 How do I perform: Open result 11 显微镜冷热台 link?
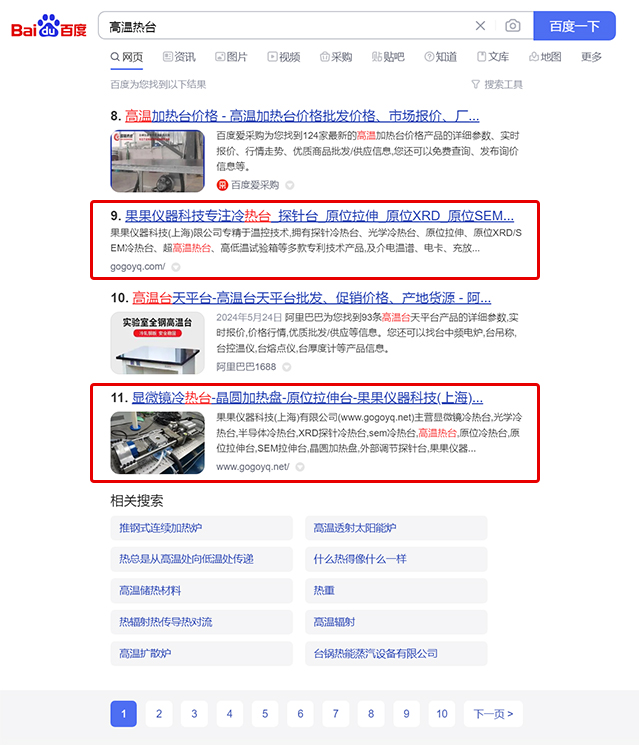coord(307,397)
